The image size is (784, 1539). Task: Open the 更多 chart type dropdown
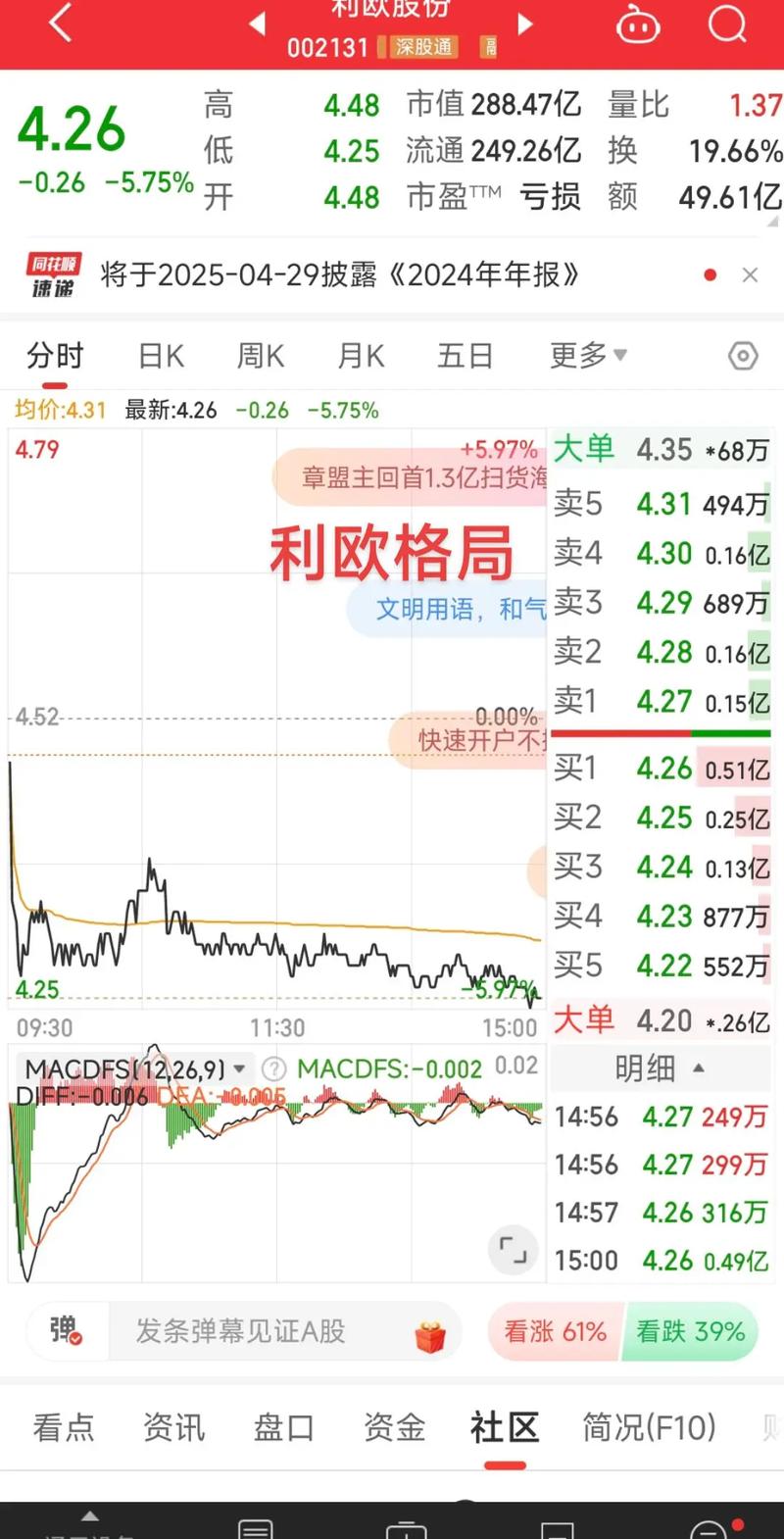pyautogui.click(x=585, y=357)
